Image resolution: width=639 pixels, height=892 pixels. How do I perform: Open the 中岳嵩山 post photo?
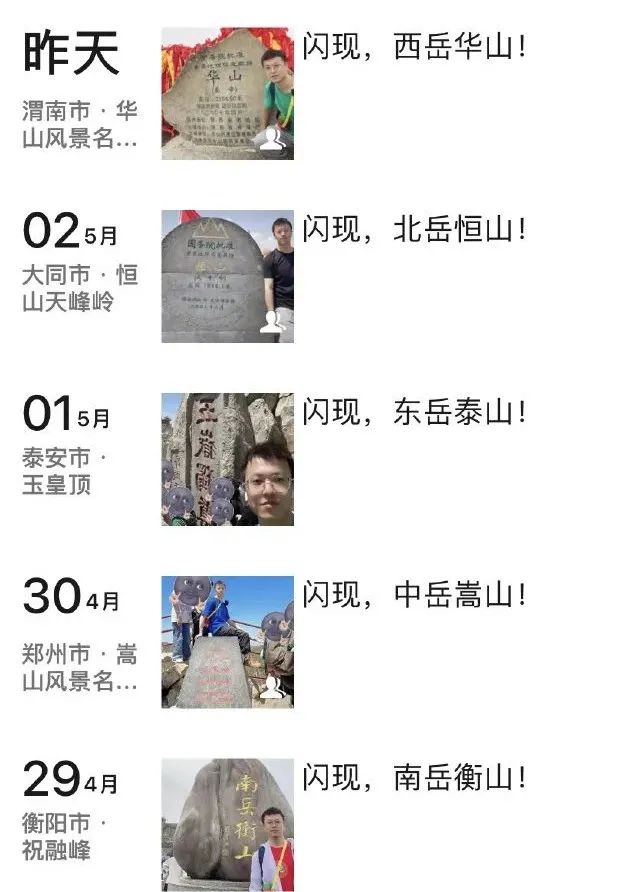pyautogui.click(x=227, y=642)
